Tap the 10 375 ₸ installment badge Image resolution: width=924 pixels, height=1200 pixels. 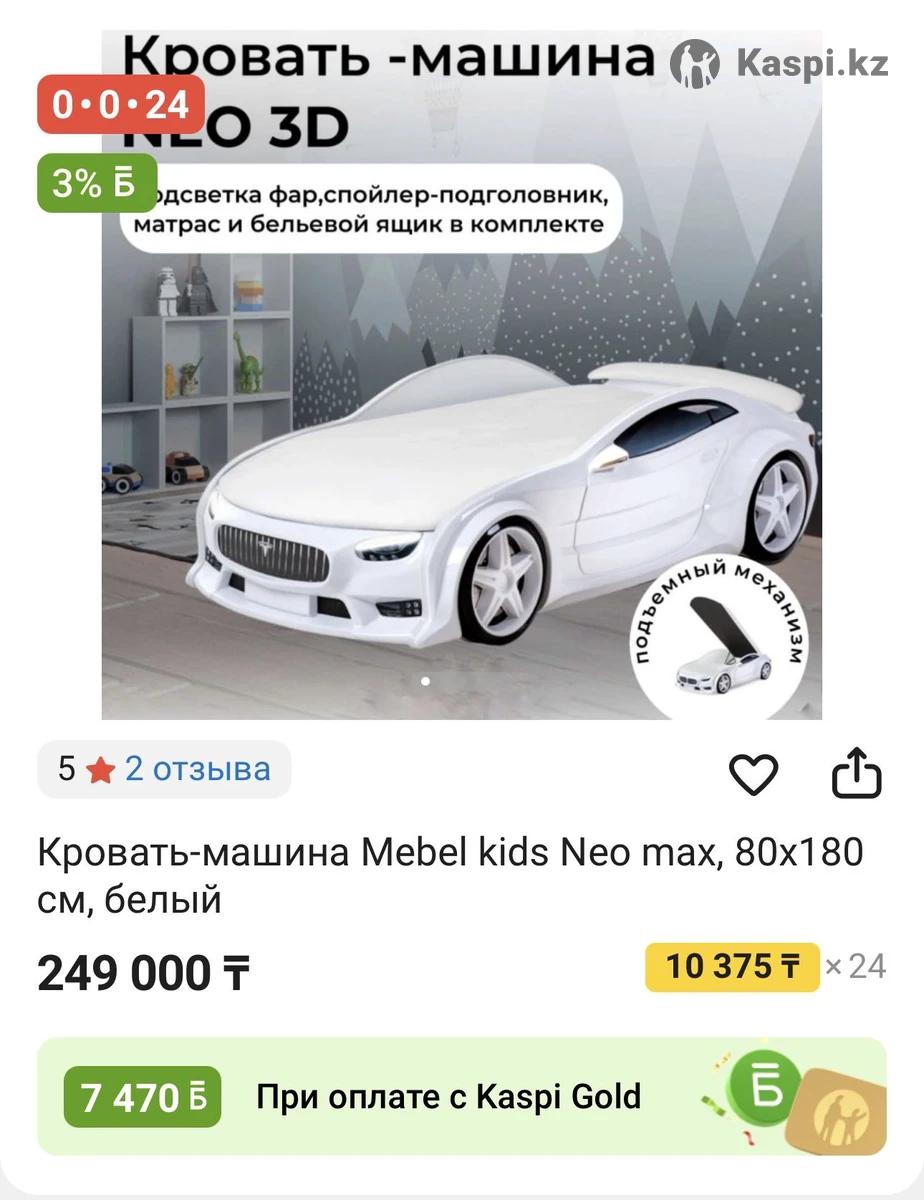pyautogui.click(x=732, y=966)
